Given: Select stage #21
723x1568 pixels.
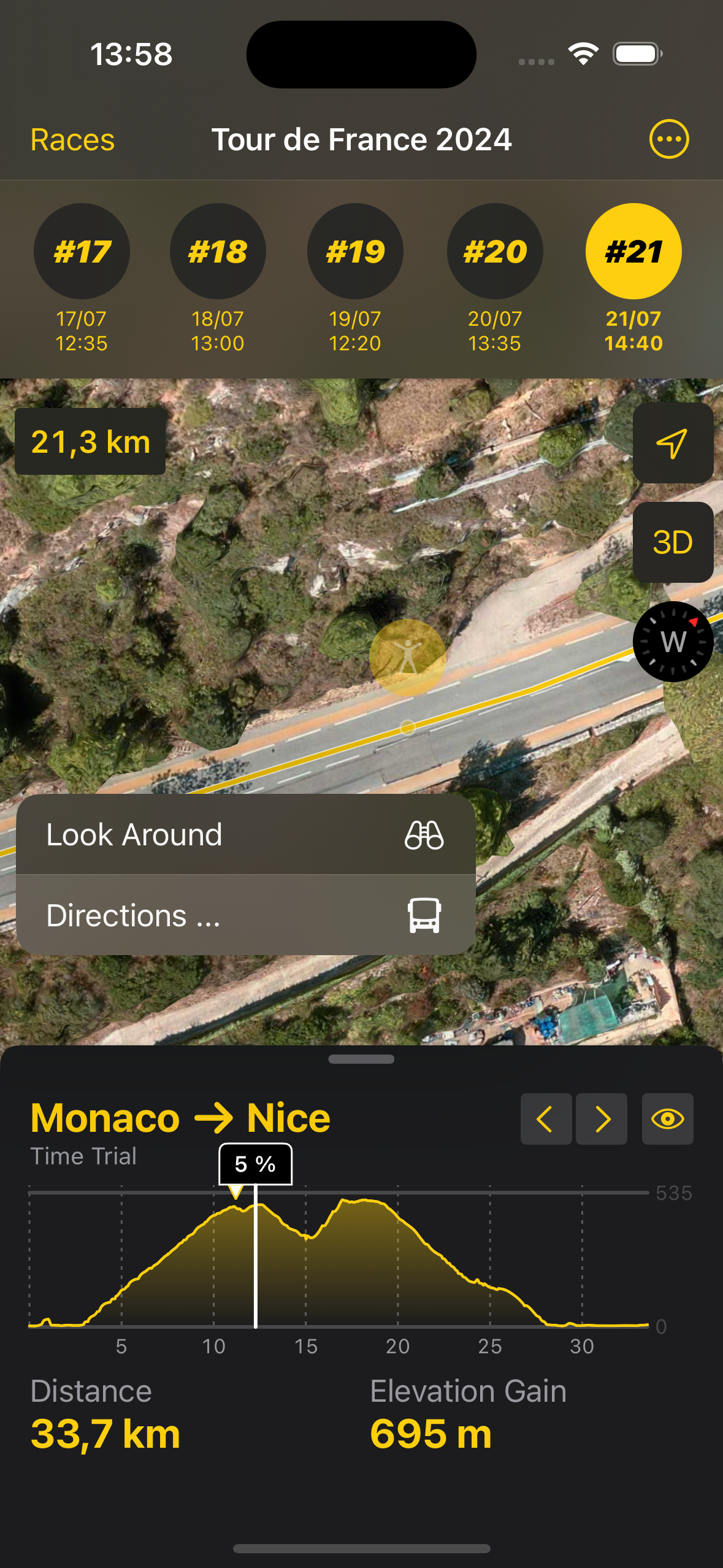Looking at the screenshot, I should coord(633,252).
